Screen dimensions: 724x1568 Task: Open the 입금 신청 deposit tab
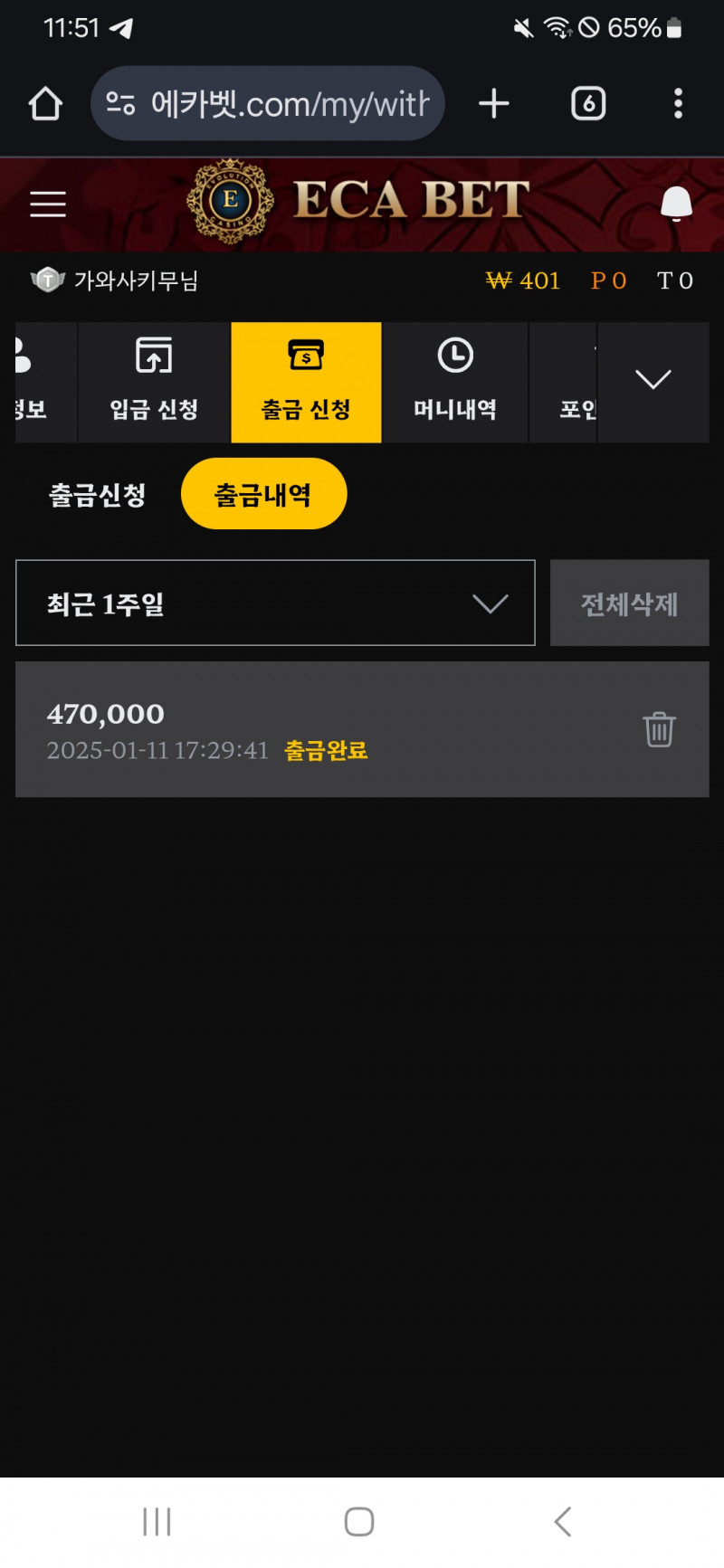tap(154, 383)
